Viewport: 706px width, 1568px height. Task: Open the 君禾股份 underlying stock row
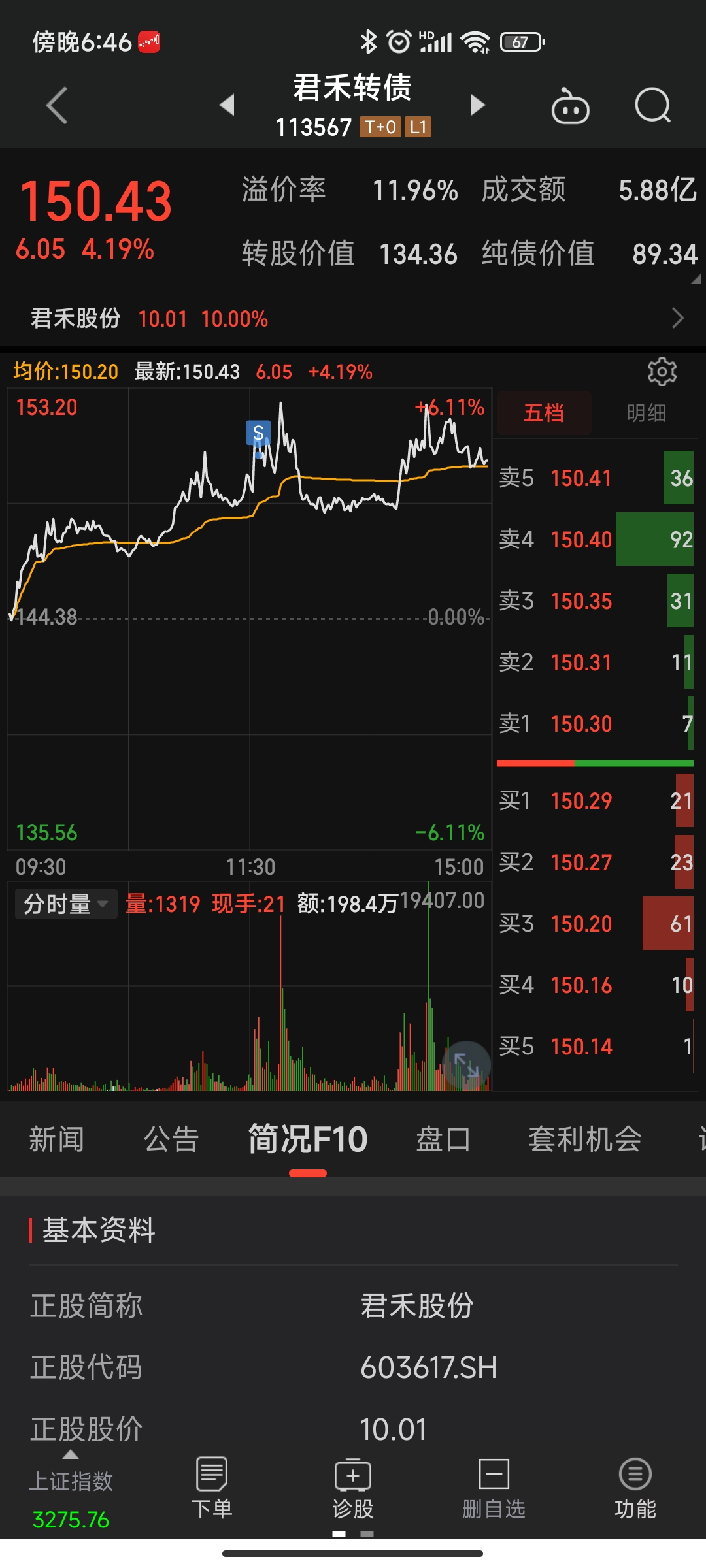coord(353,319)
